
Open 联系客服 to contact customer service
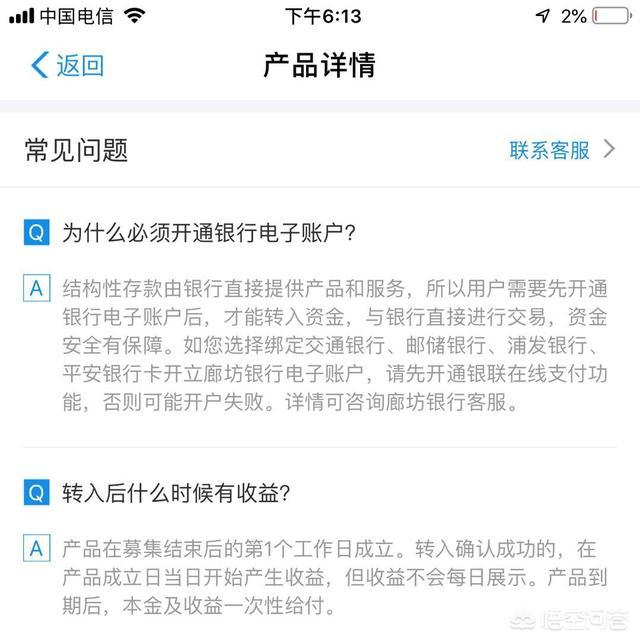(x=561, y=150)
